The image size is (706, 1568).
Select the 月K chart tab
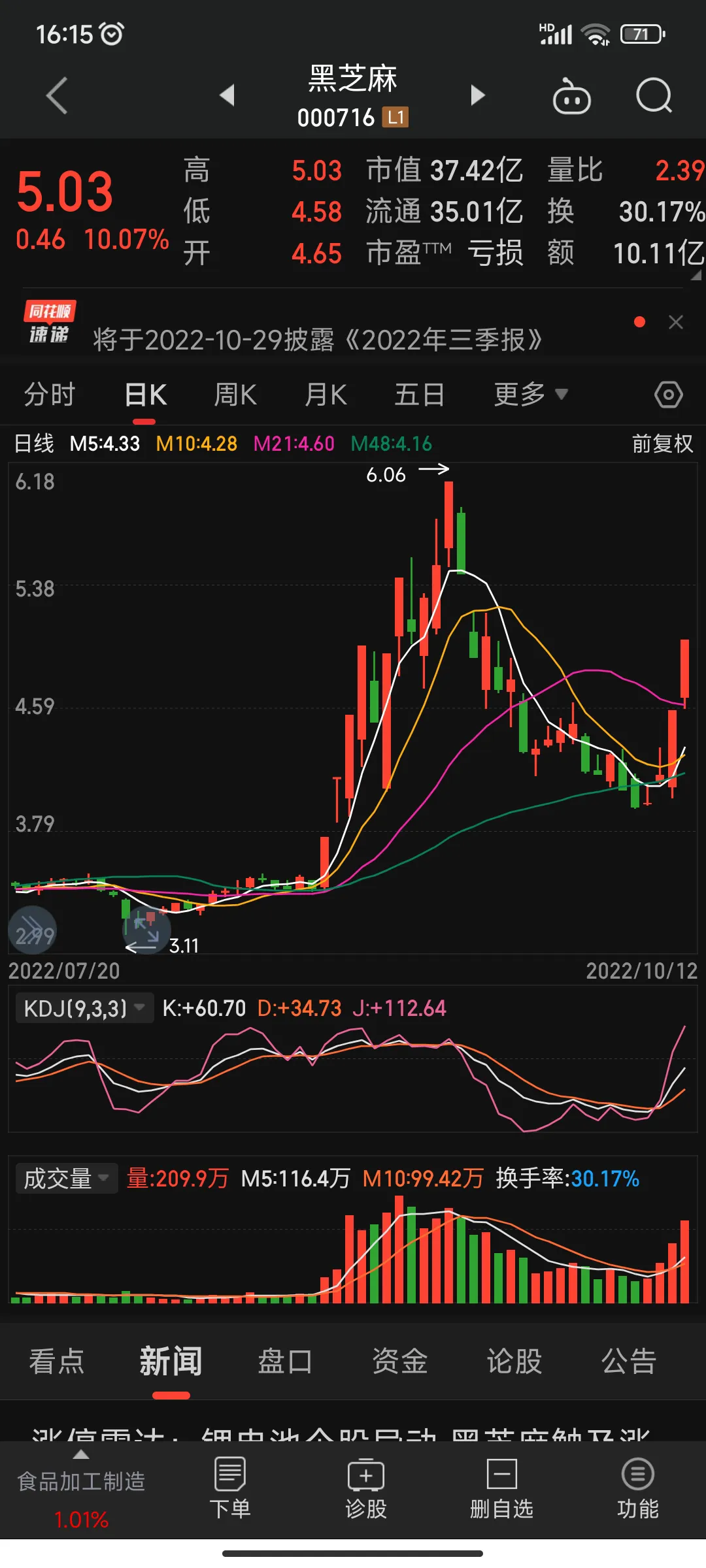(326, 395)
